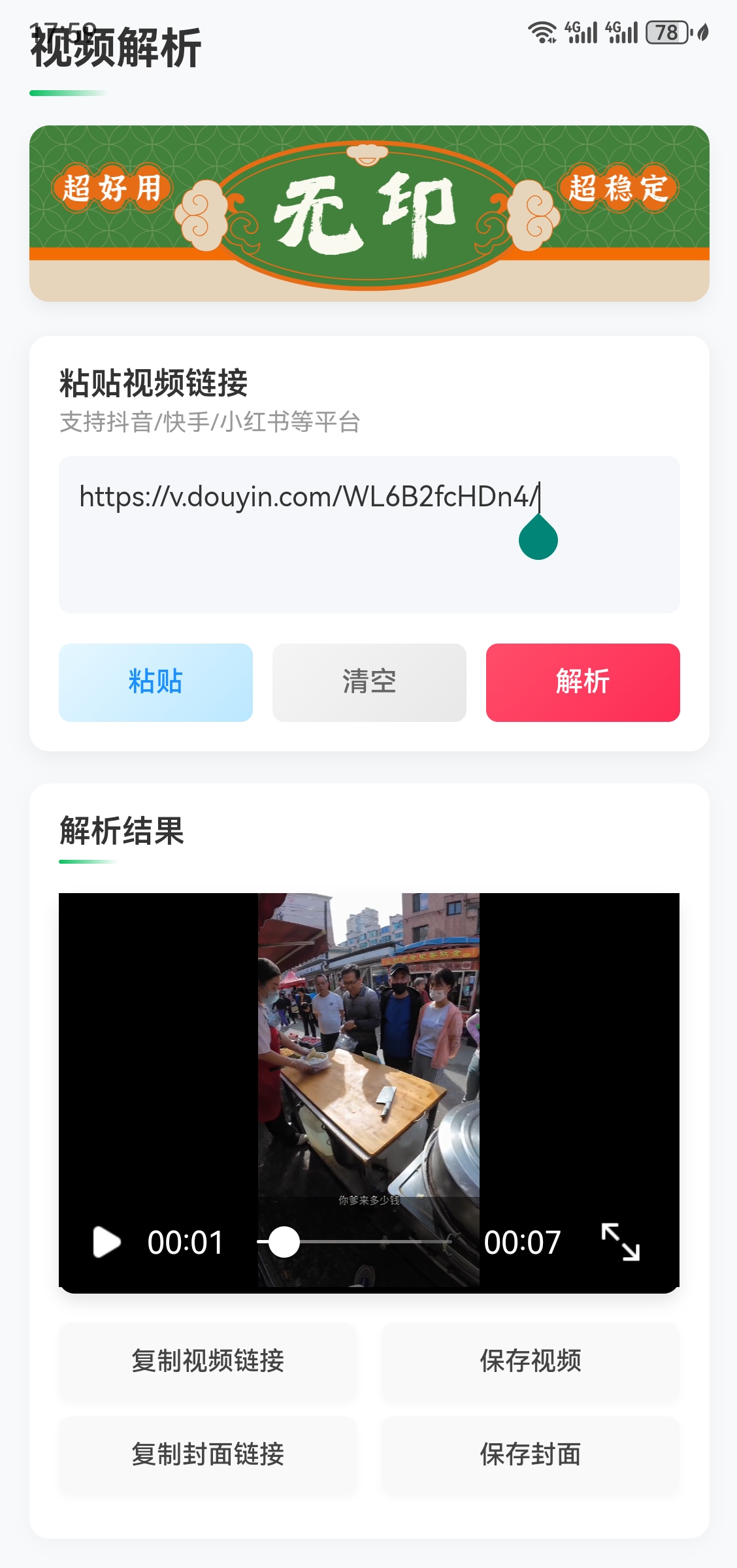This screenshot has width=737, height=1568.
Task: Tap the 无印 banner at the top
Action: tap(368, 212)
